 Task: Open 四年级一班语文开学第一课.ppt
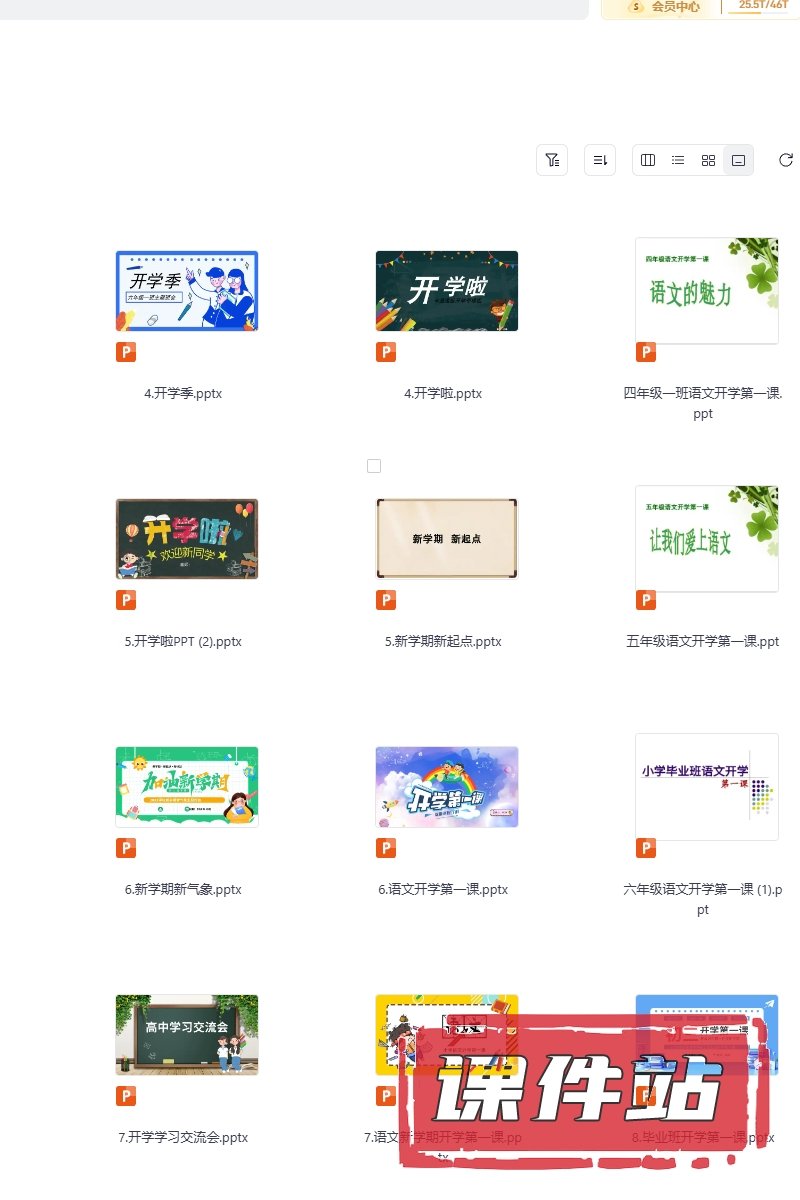pyautogui.click(x=707, y=291)
